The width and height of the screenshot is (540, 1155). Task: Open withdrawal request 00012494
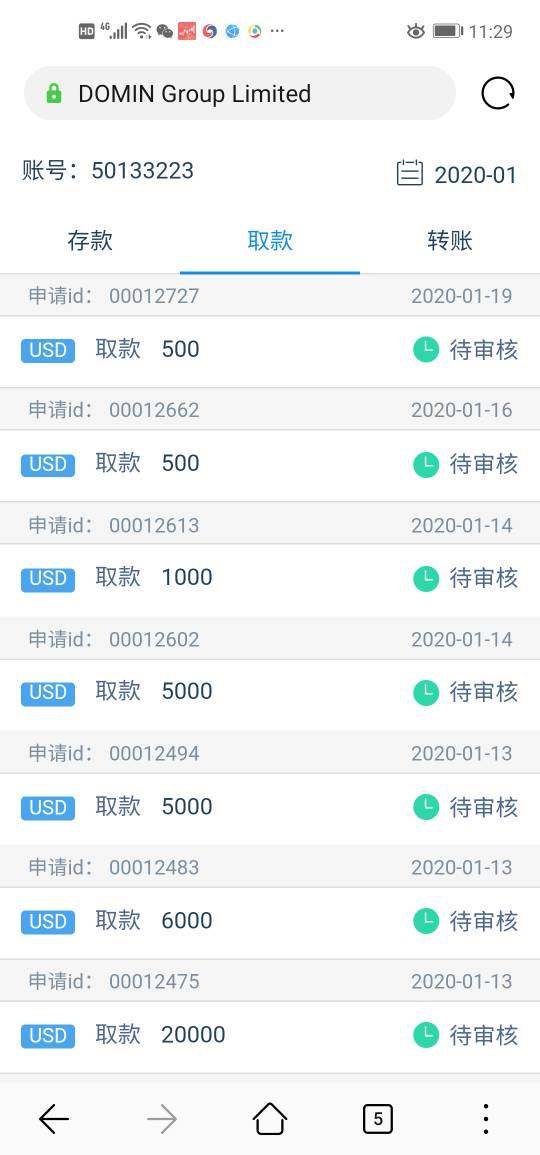pos(270,807)
